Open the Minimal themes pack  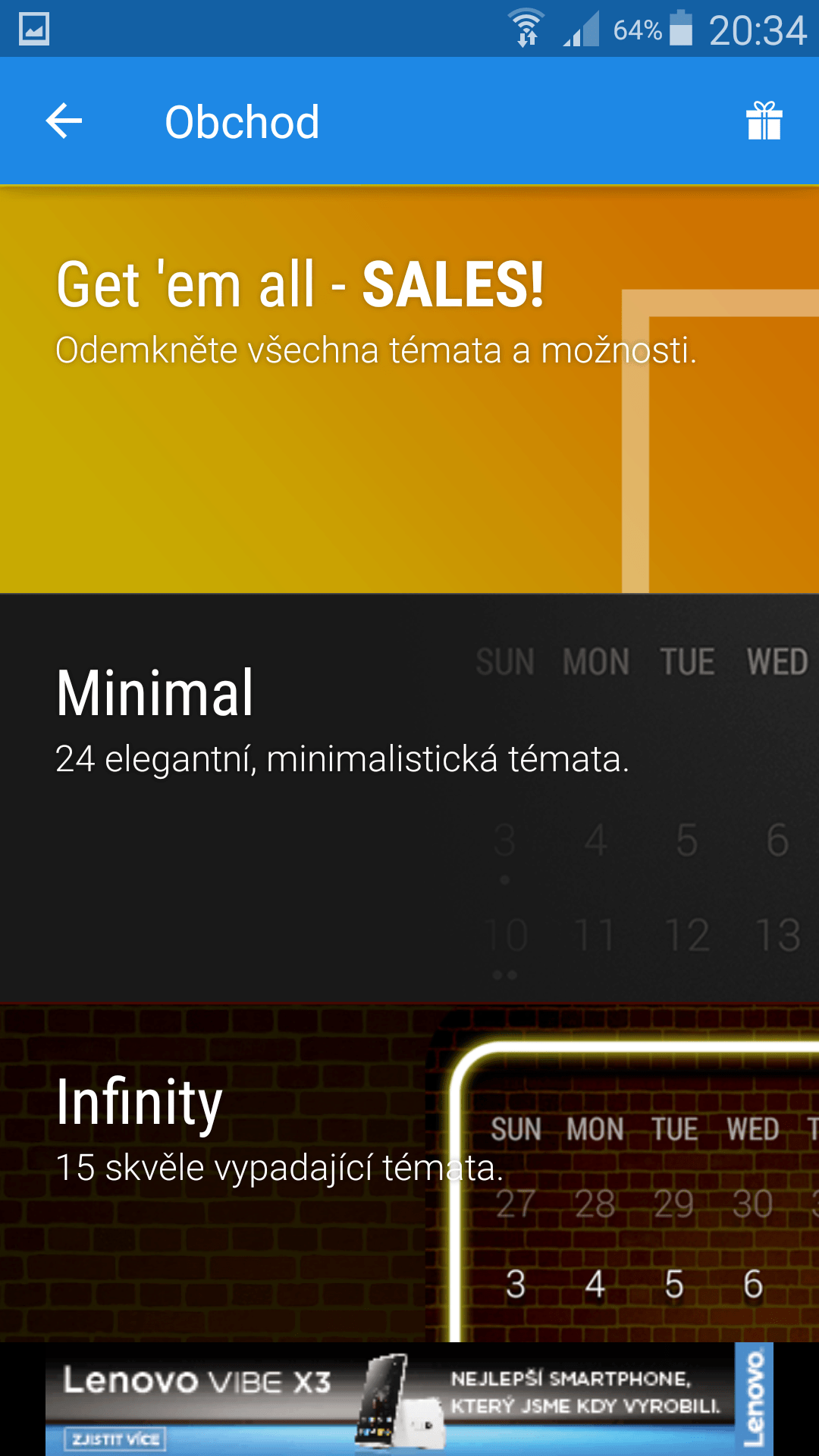click(x=409, y=799)
